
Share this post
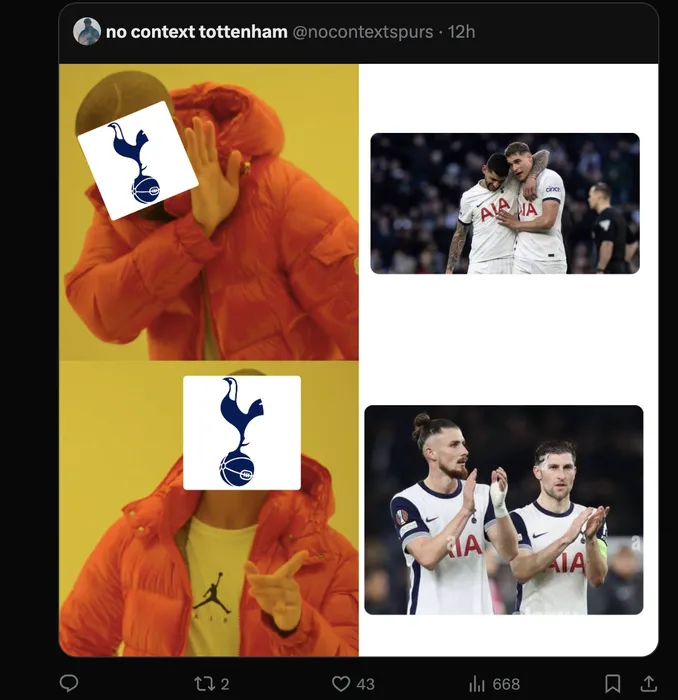648,683
